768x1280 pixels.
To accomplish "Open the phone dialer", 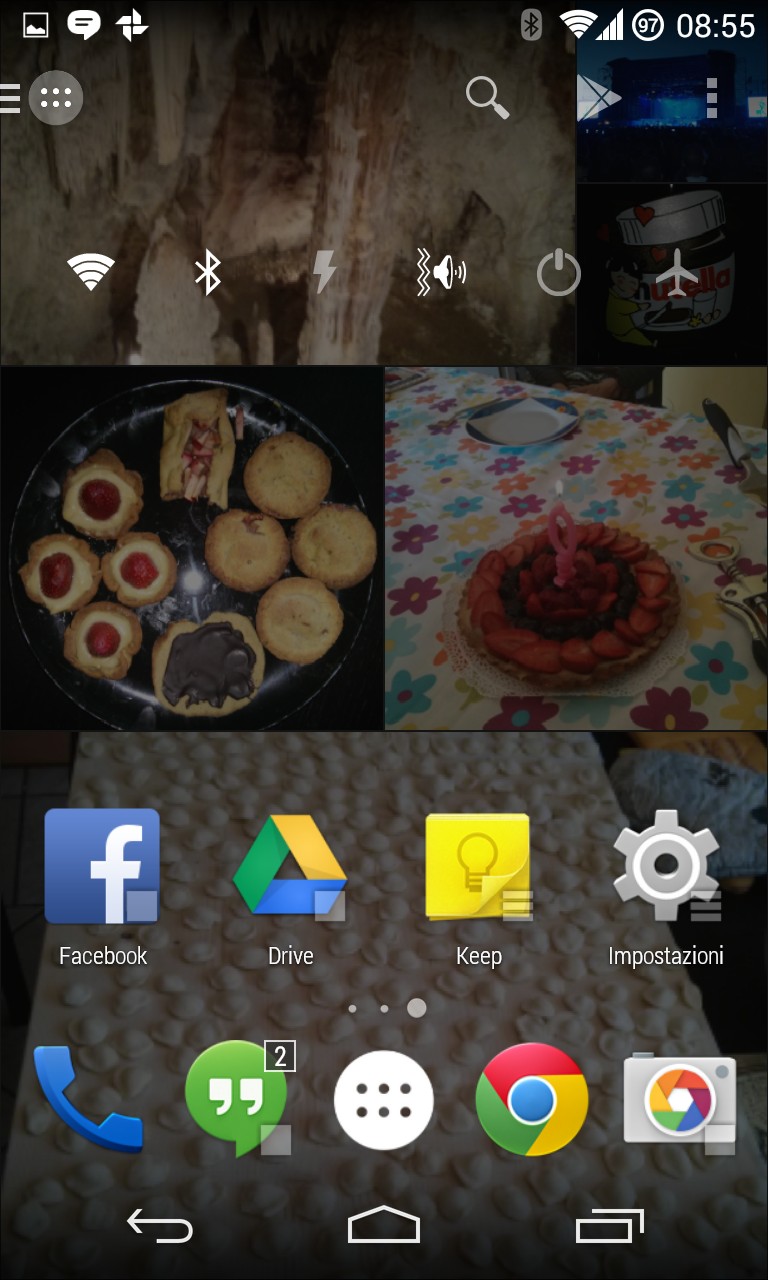I will (88, 1100).
